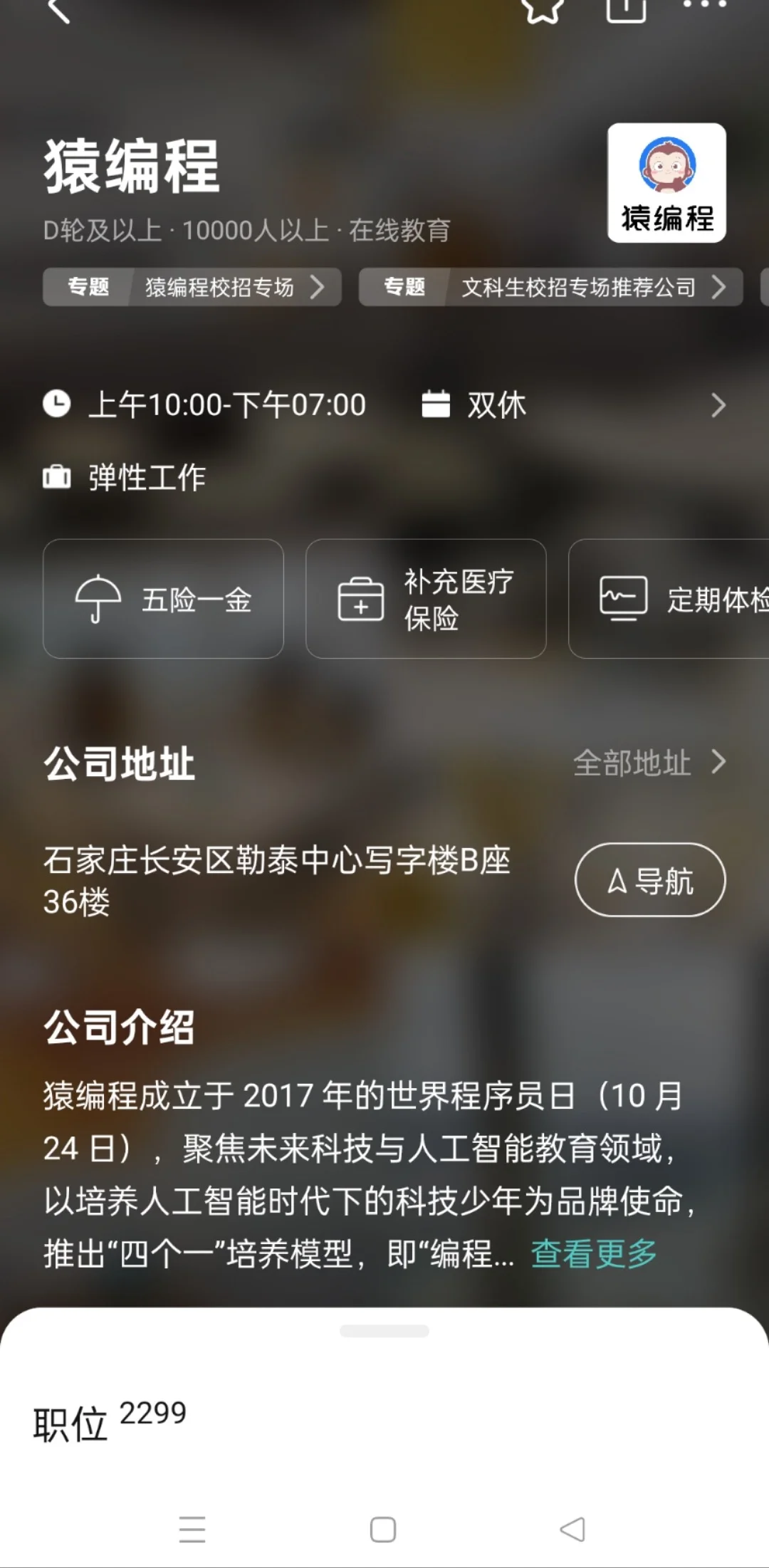Viewport: 769px width, 1568px height.
Task: Tap the system back triangle button
Action: [x=572, y=1530]
